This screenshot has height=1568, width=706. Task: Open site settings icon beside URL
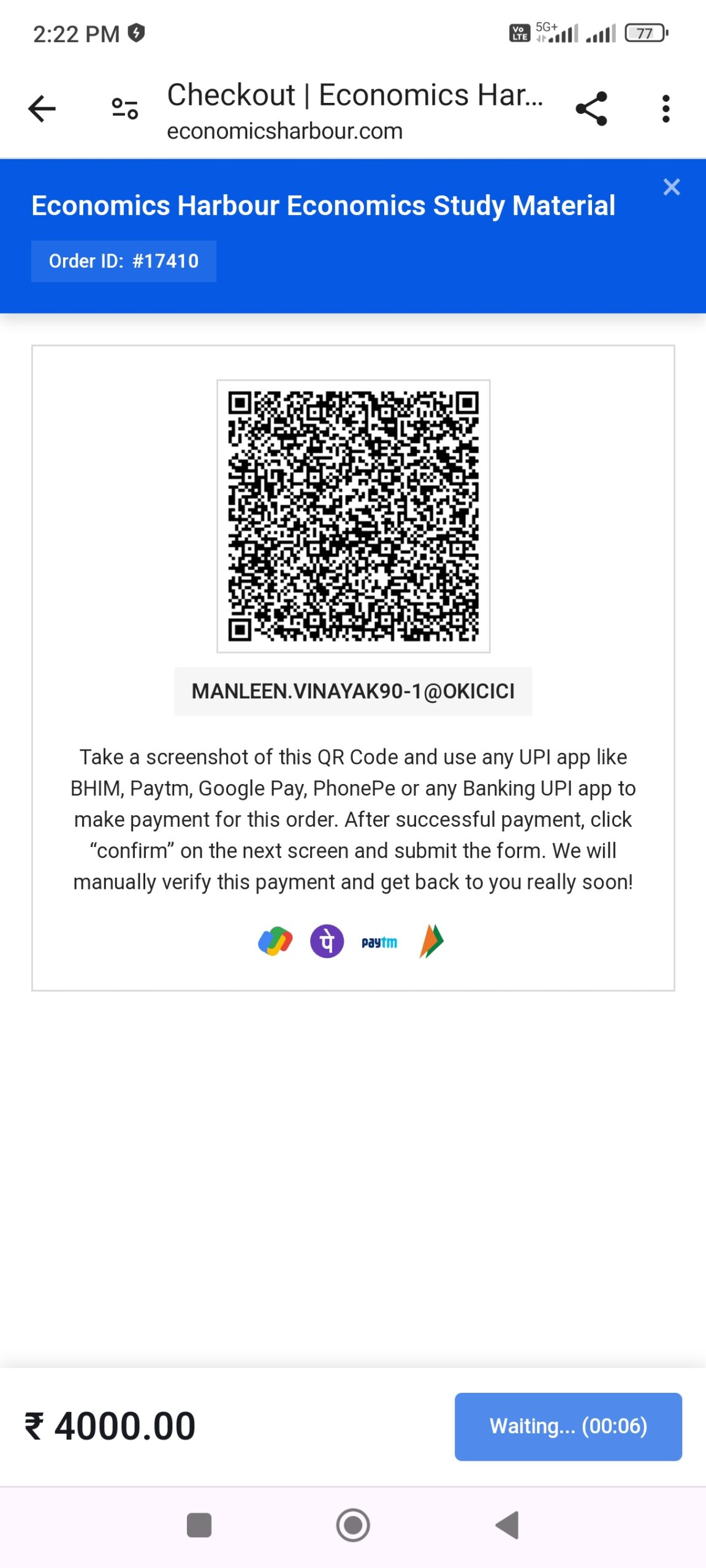tap(124, 109)
